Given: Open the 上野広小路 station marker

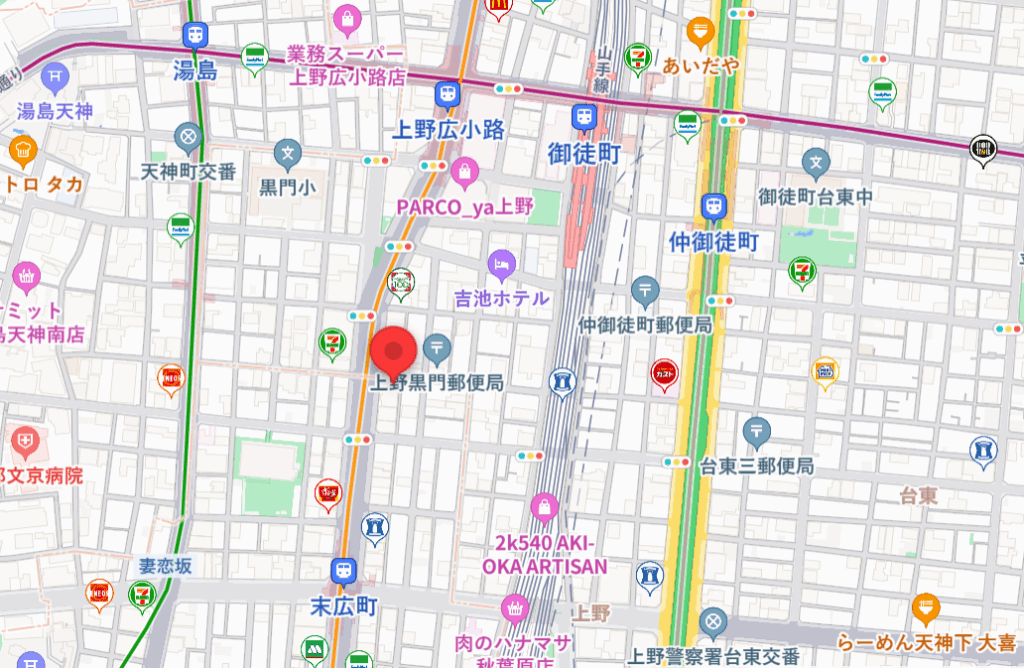Looking at the screenshot, I should 447,96.
